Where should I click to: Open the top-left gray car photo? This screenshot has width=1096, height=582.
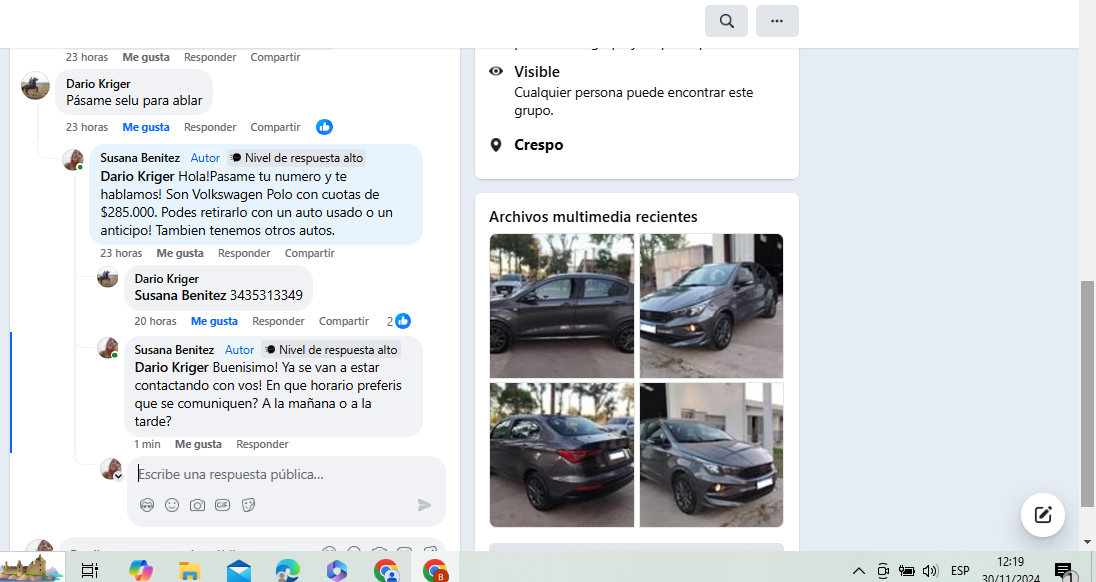[x=561, y=305]
